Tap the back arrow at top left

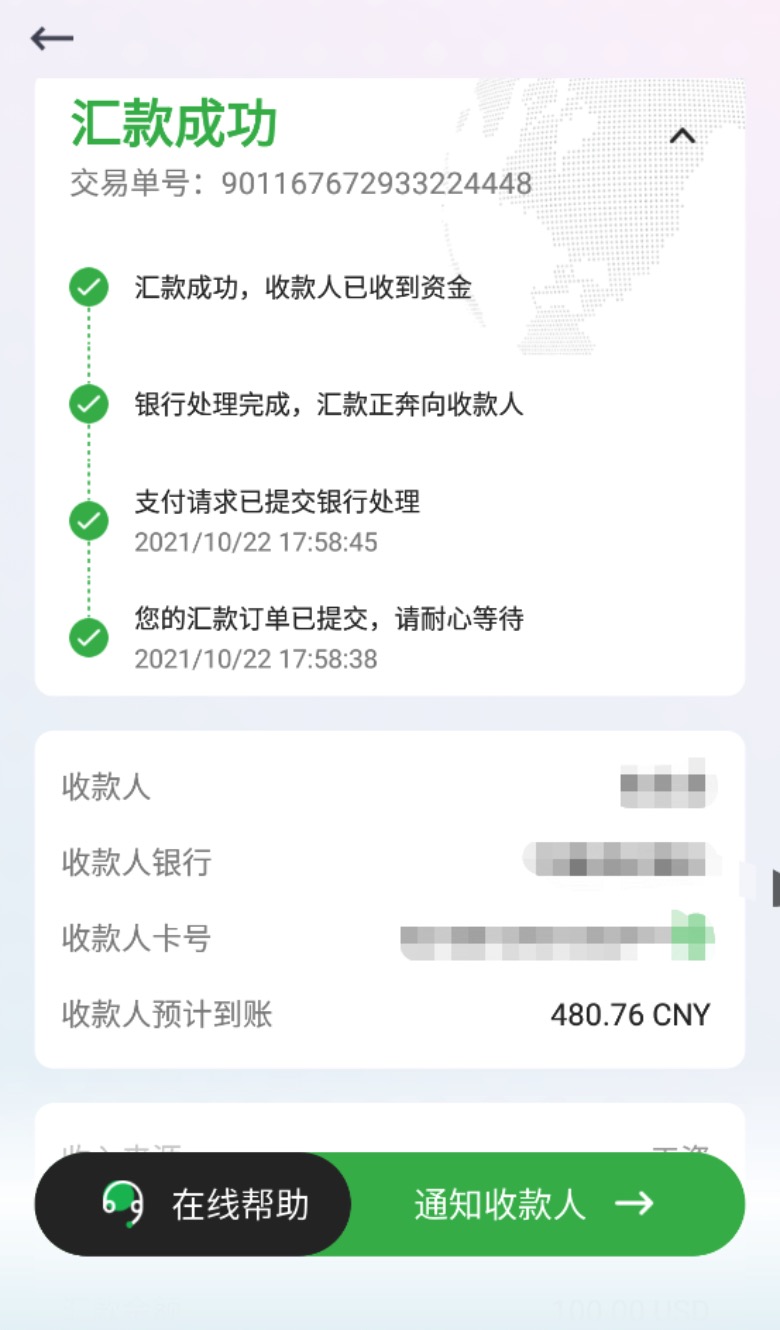pyautogui.click(x=50, y=38)
